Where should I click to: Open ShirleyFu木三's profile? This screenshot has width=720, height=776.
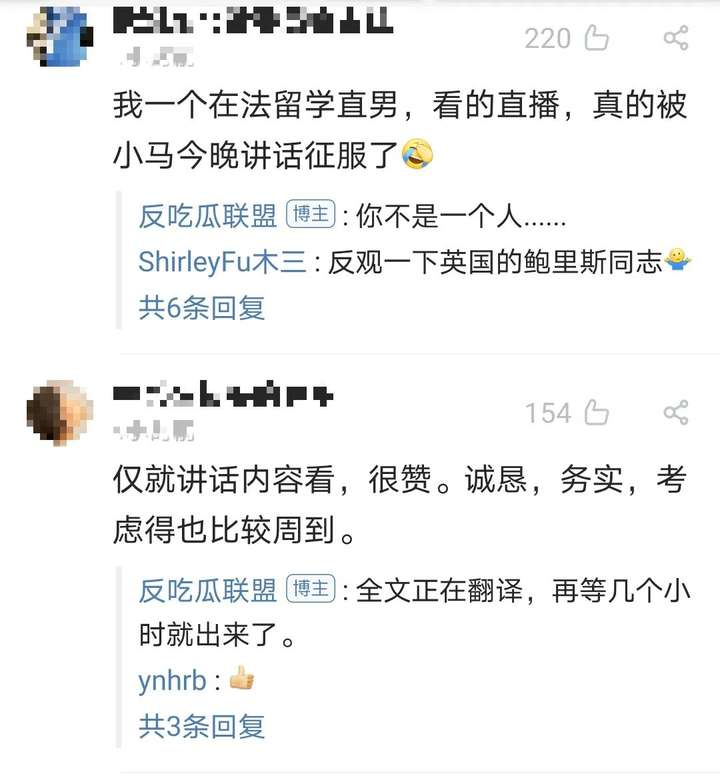coord(222,262)
